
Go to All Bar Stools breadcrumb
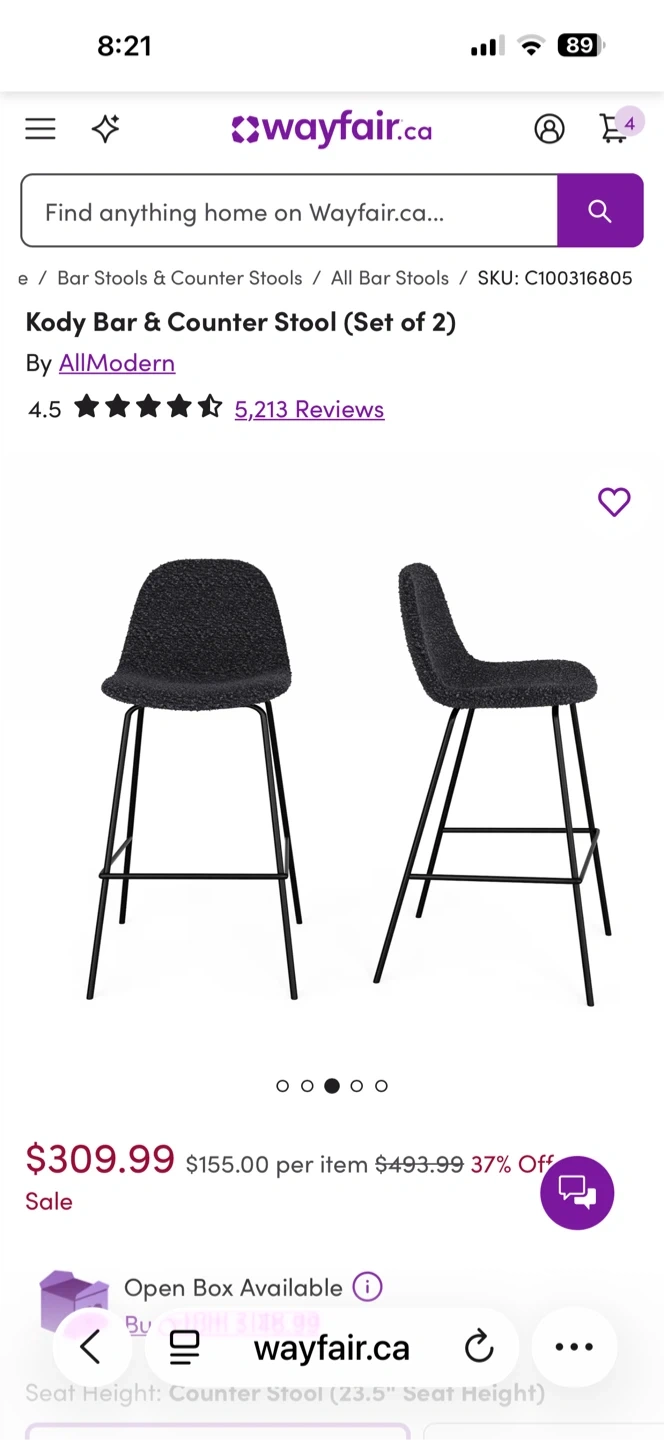tap(390, 278)
